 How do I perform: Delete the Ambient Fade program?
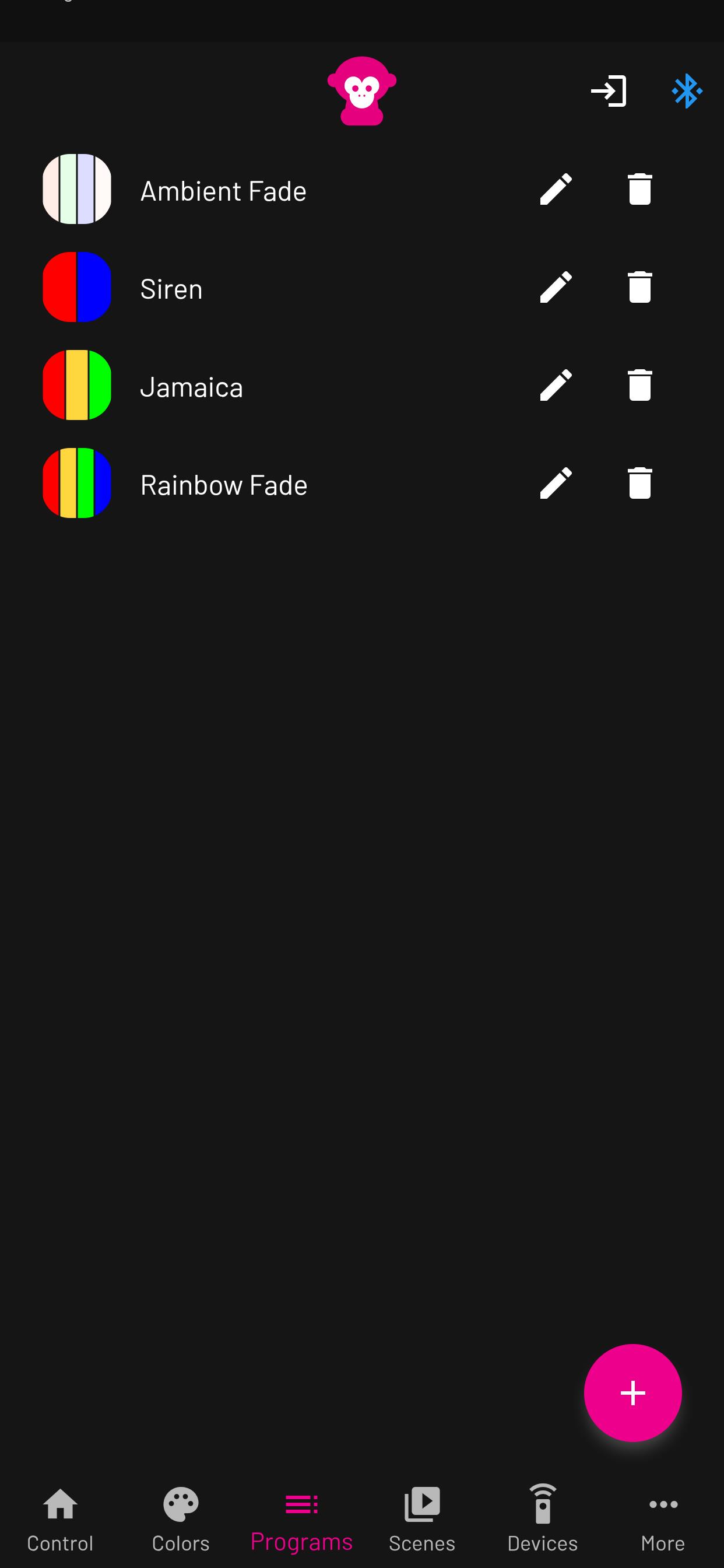pyautogui.click(x=639, y=190)
